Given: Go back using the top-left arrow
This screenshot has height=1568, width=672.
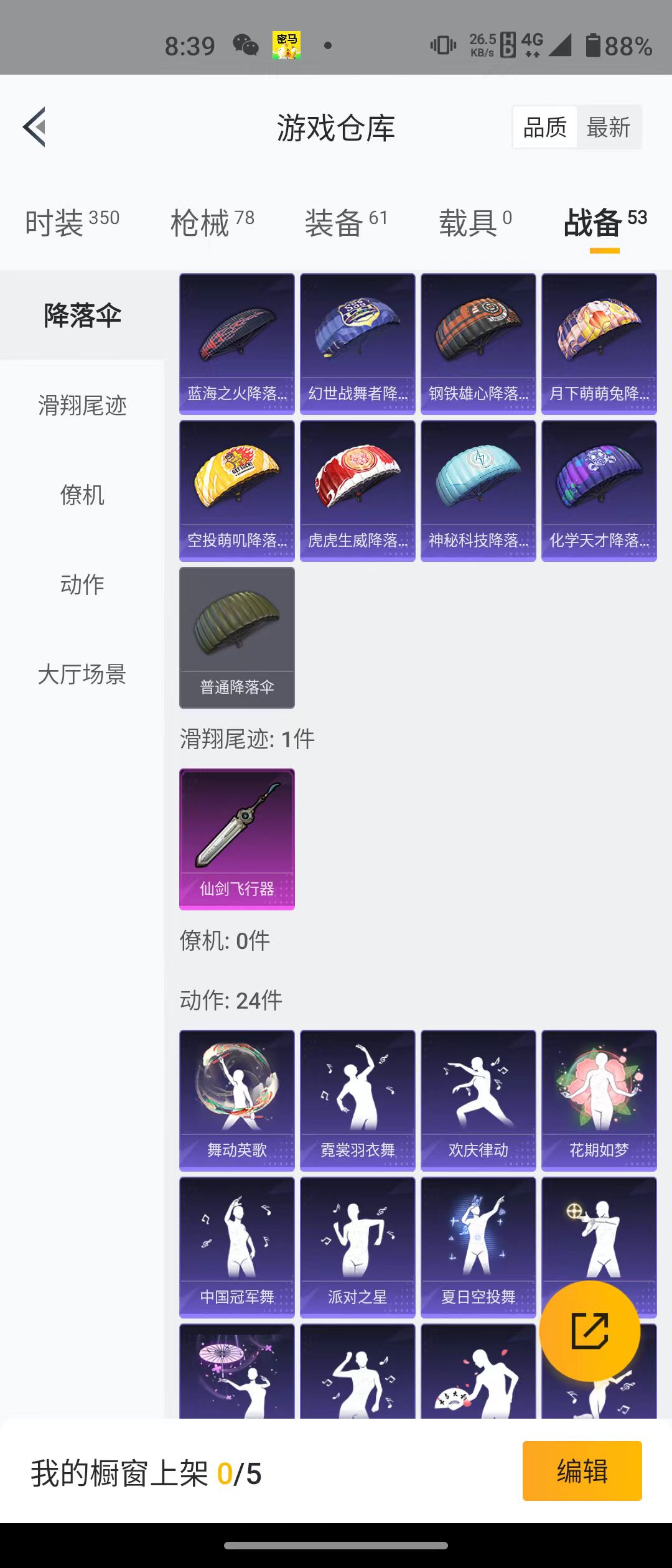Looking at the screenshot, I should pyautogui.click(x=35, y=127).
